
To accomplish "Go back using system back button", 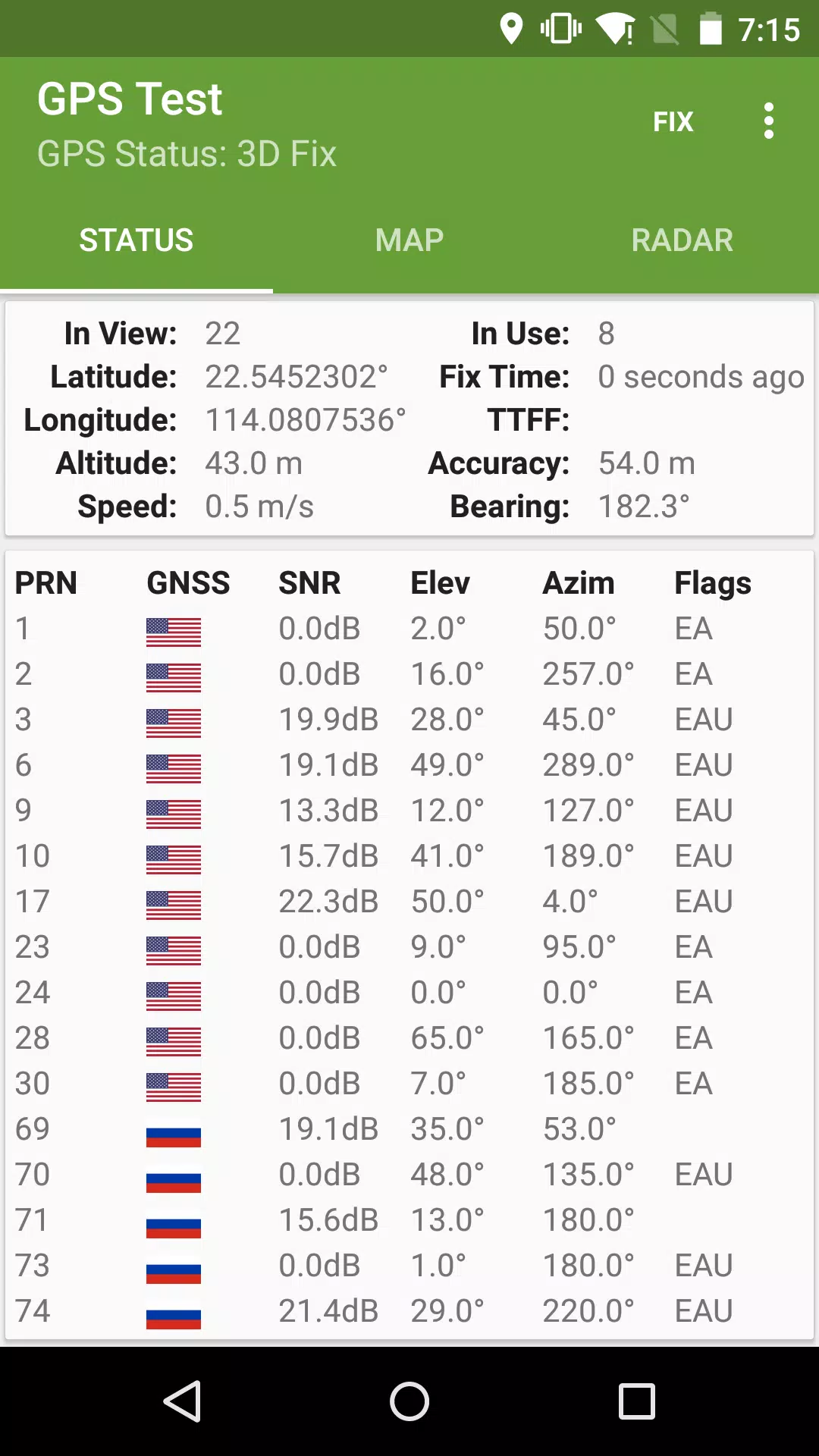I will (x=182, y=1401).
